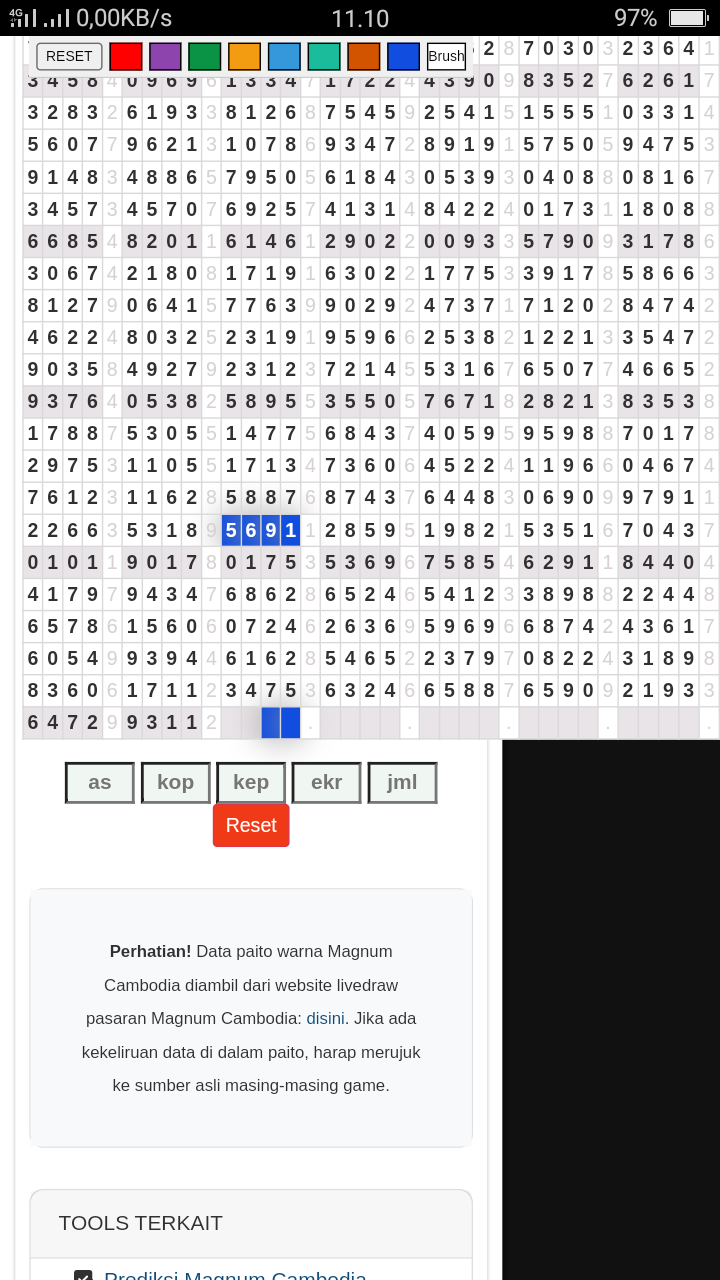Tap the gray RESET button in the color toolbar
Viewport: 720px width, 1280px height.
tap(69, 56)
